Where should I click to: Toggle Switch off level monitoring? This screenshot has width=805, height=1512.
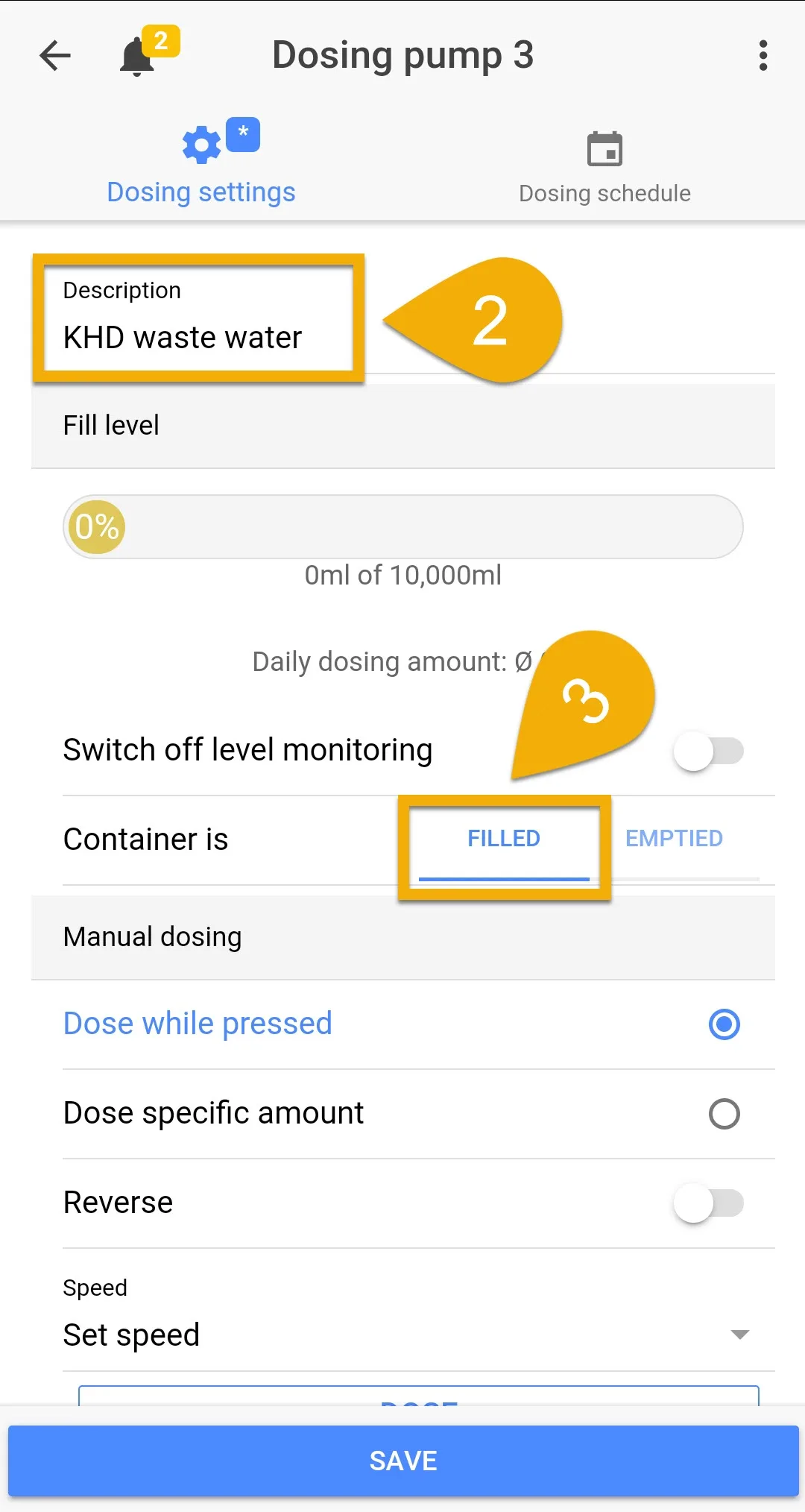pyautogui.click(x=708, y=751)
